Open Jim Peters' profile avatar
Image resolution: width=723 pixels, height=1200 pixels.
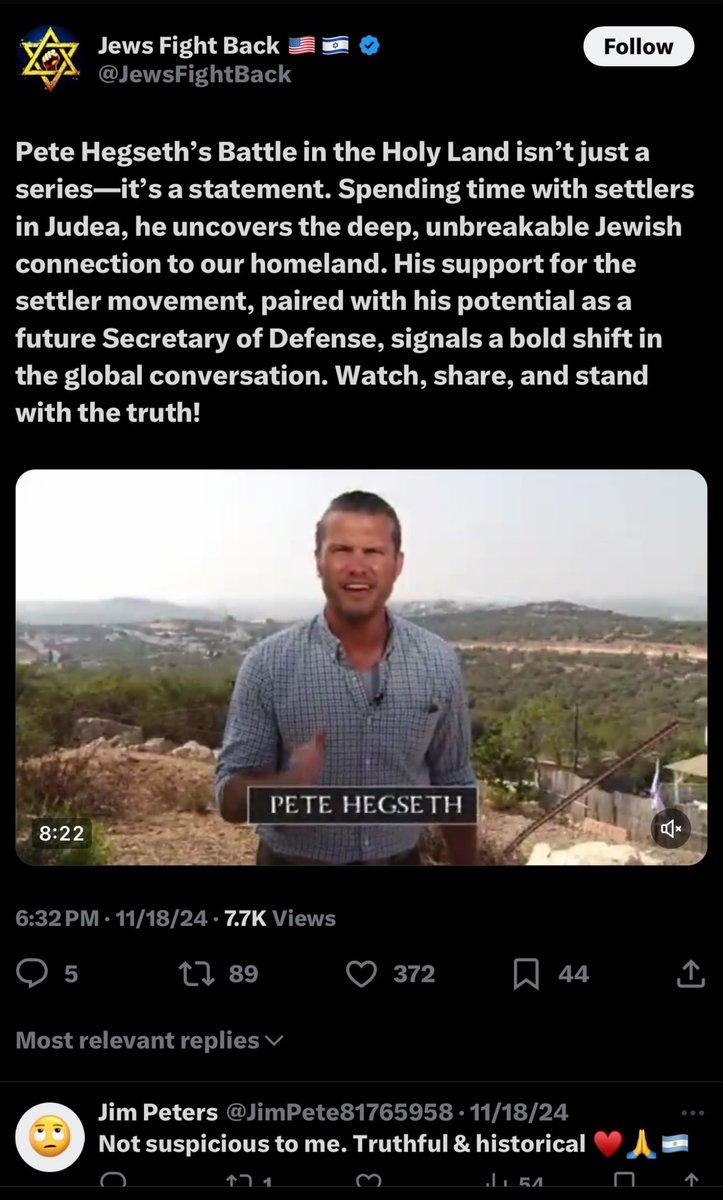coord(50,1136)
